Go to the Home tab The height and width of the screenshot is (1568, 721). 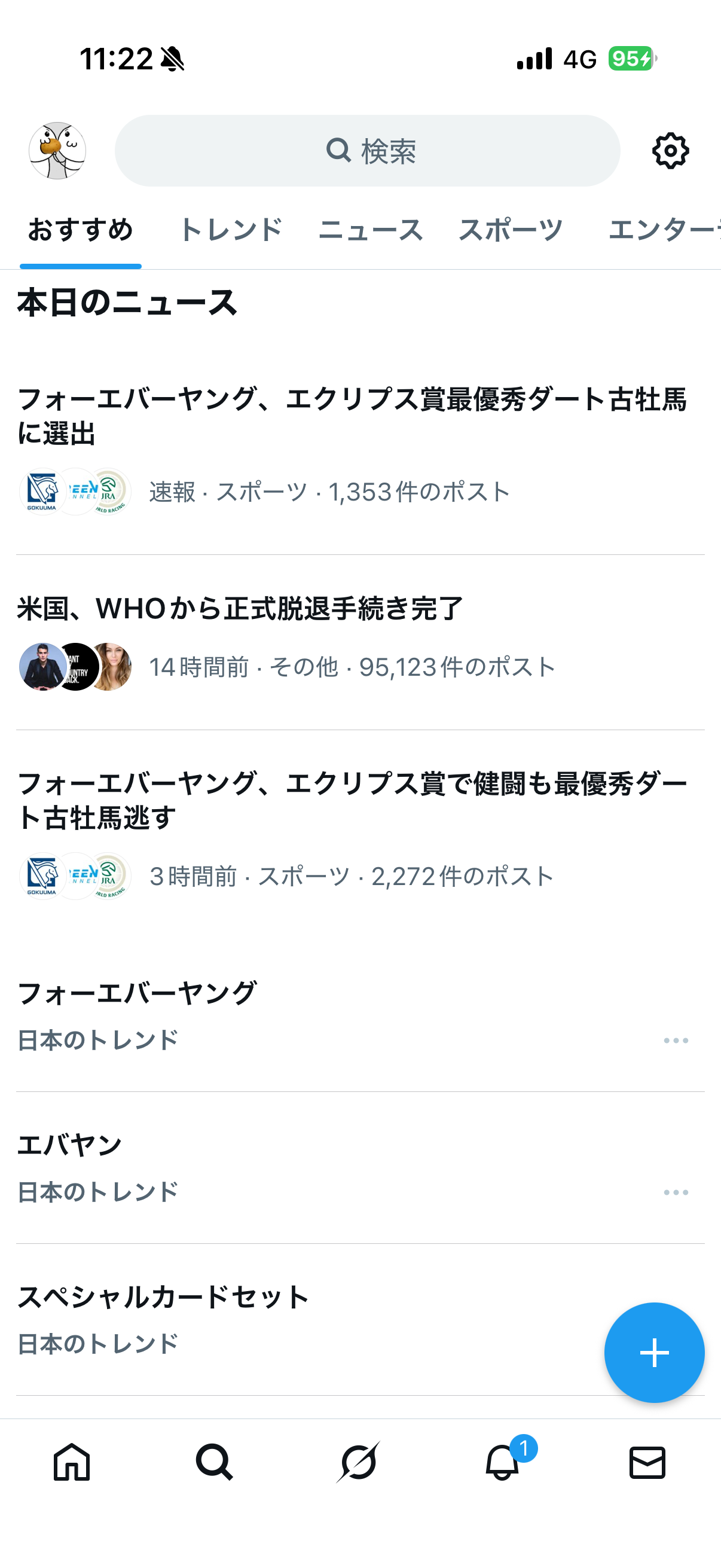pyautogui.click(x=72, y=1462)
